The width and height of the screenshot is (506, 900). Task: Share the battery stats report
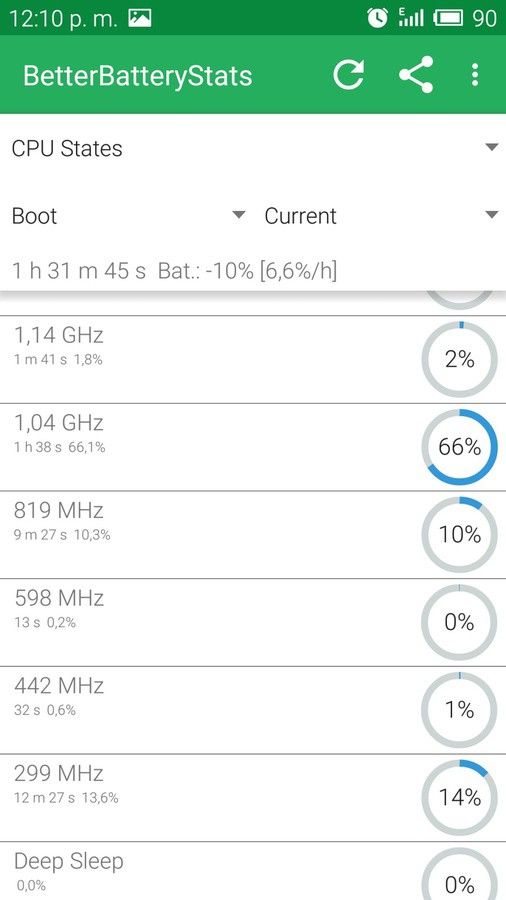coord(416,75)
